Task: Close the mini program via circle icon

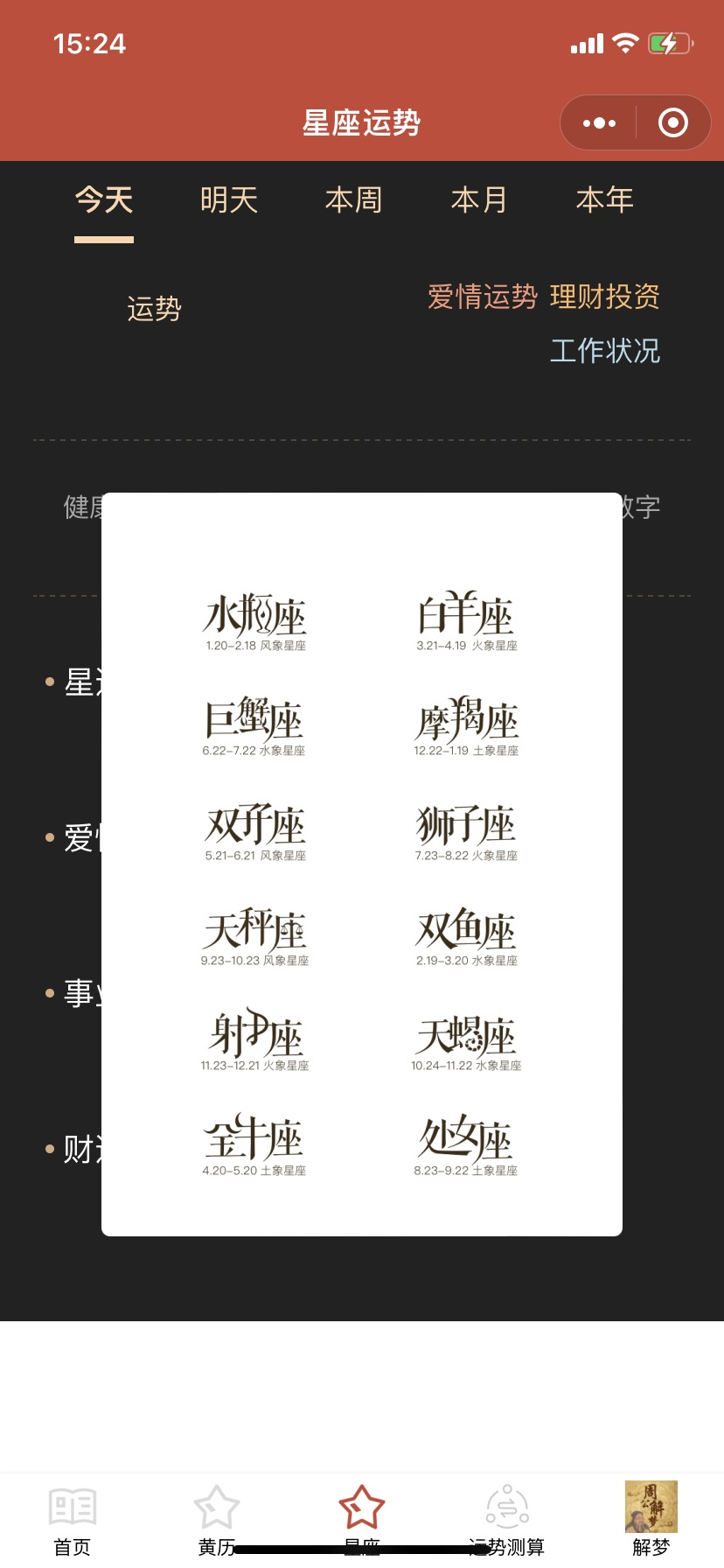Action: [672, 123]
